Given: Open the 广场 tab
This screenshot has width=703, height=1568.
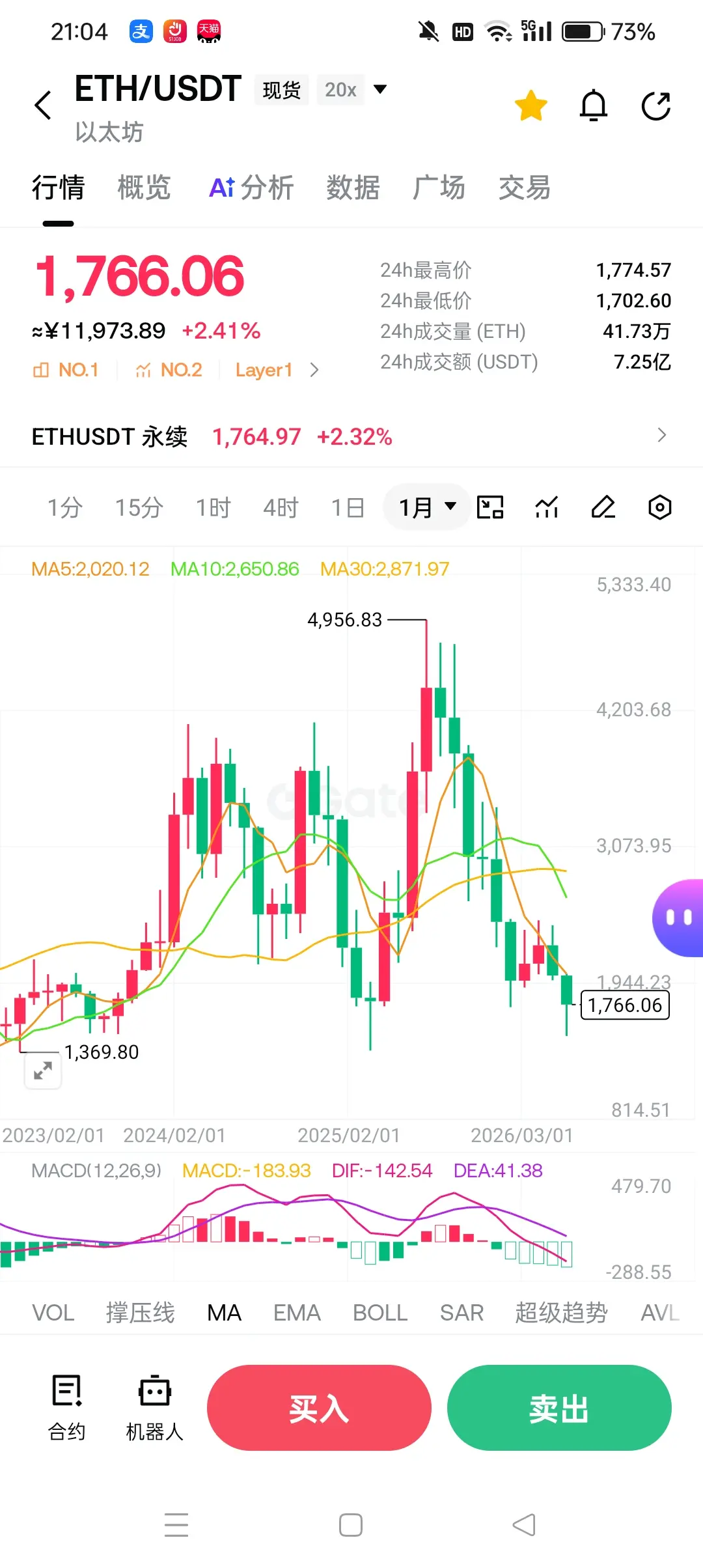Looking at the screenshot, I should [x=439, y=188].
